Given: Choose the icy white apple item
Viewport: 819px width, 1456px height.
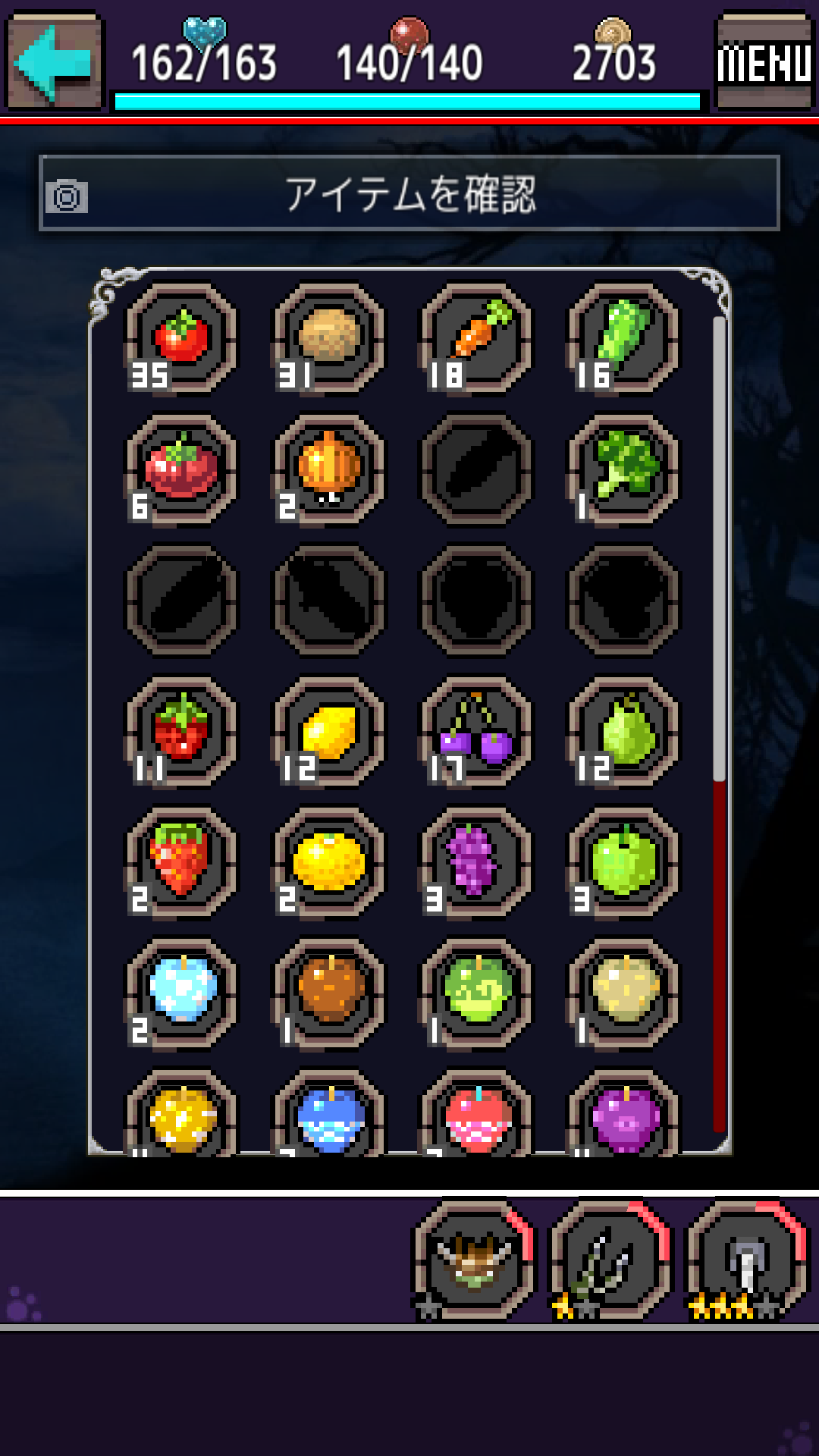Looking at the screenshot, I should click(x=180, y=994).
